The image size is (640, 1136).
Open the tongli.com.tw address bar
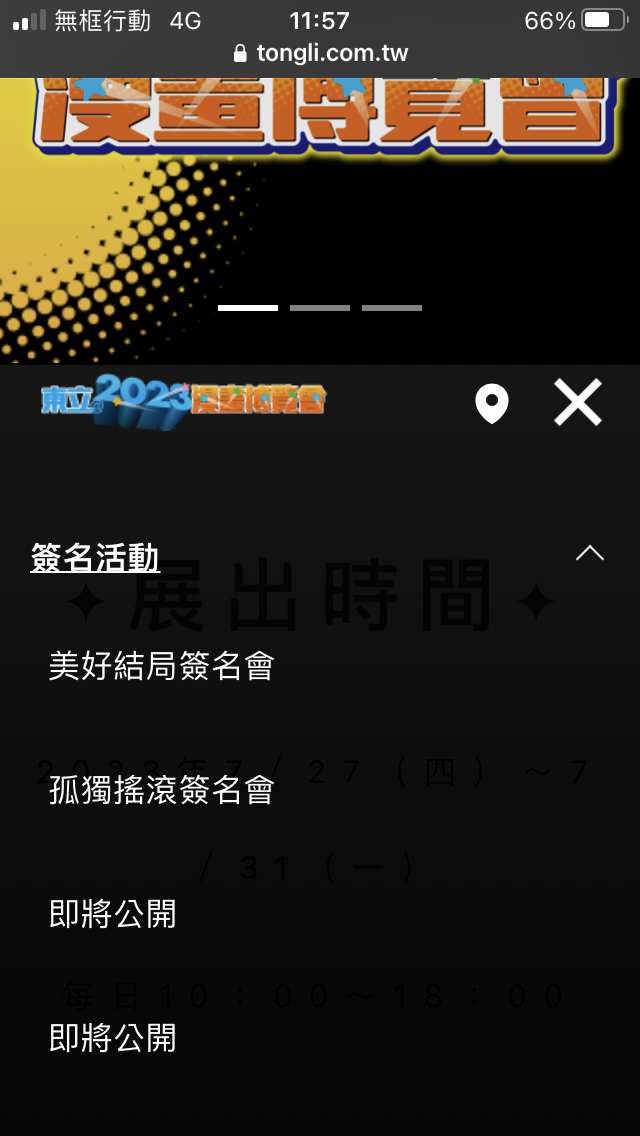320,53
